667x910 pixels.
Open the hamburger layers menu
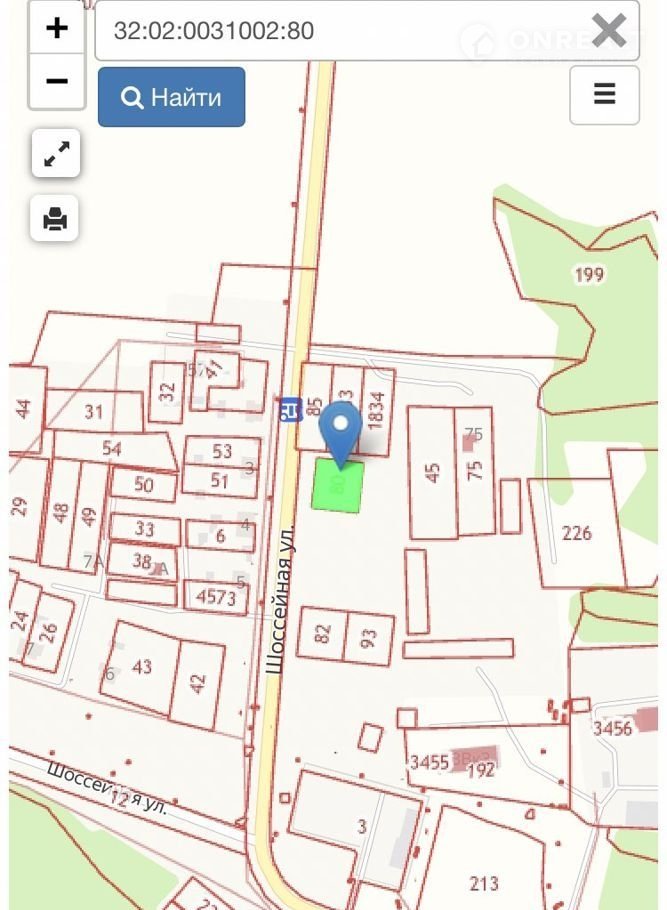pyautogui.click(x=604, y=95)
